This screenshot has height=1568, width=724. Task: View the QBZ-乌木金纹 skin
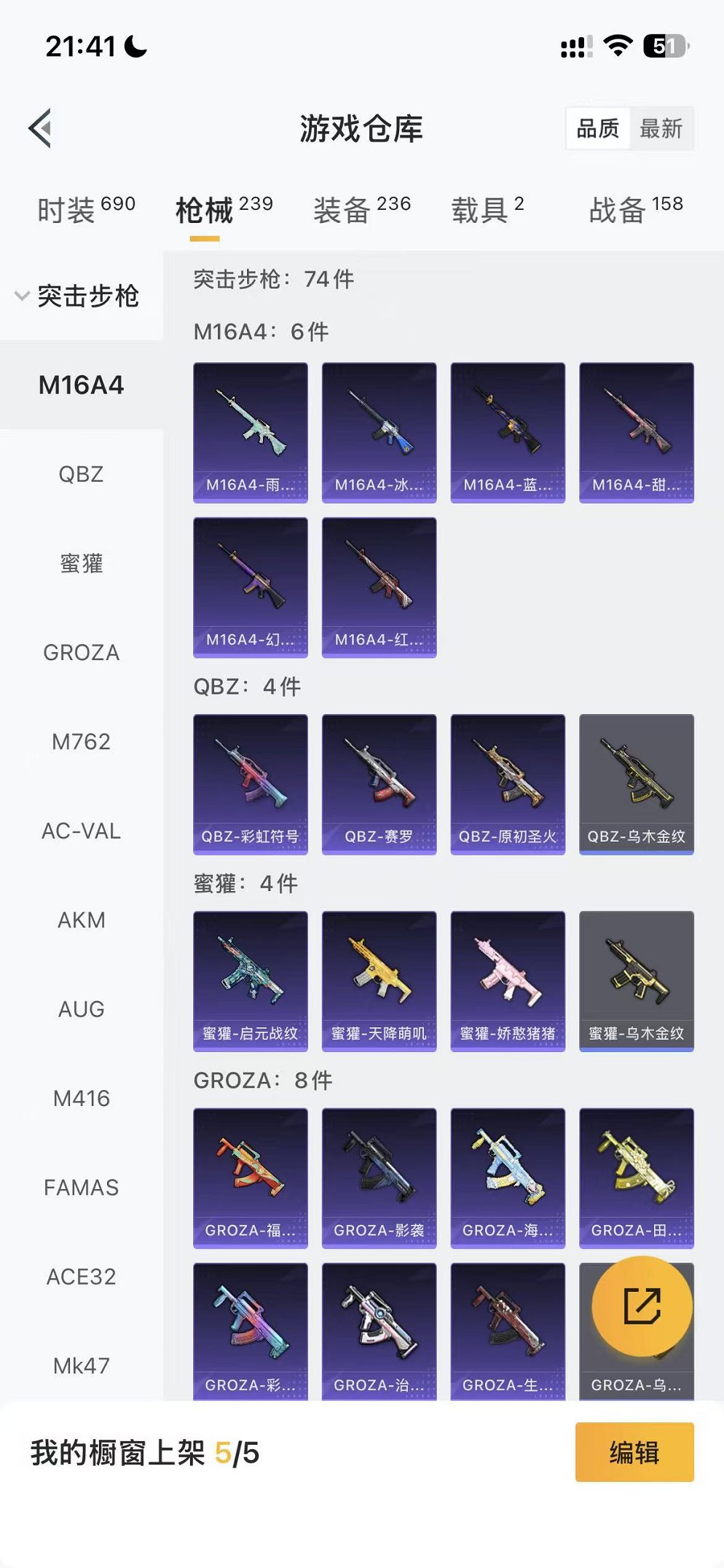636,784
